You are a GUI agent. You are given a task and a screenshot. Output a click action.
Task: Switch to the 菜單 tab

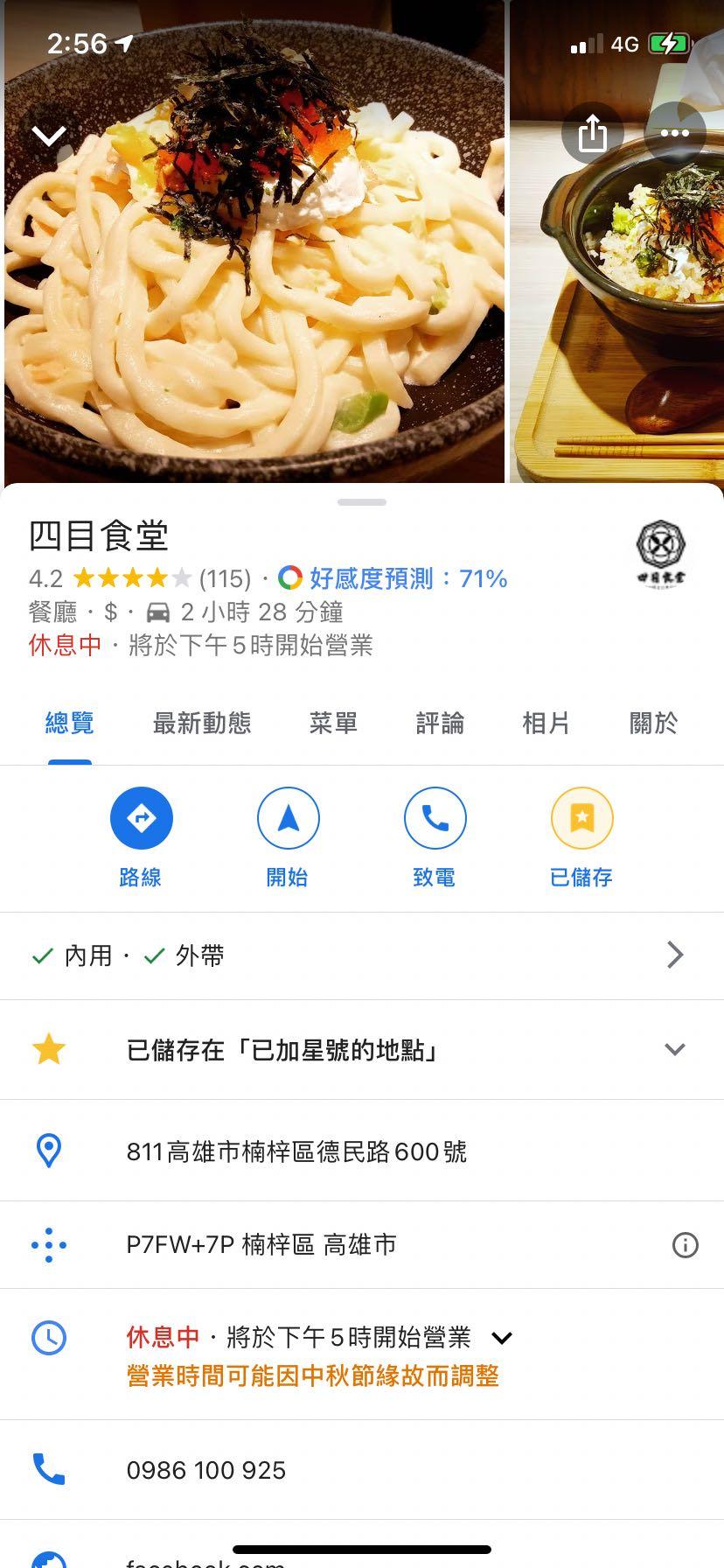pyautogui.click(x=333, y=724)
